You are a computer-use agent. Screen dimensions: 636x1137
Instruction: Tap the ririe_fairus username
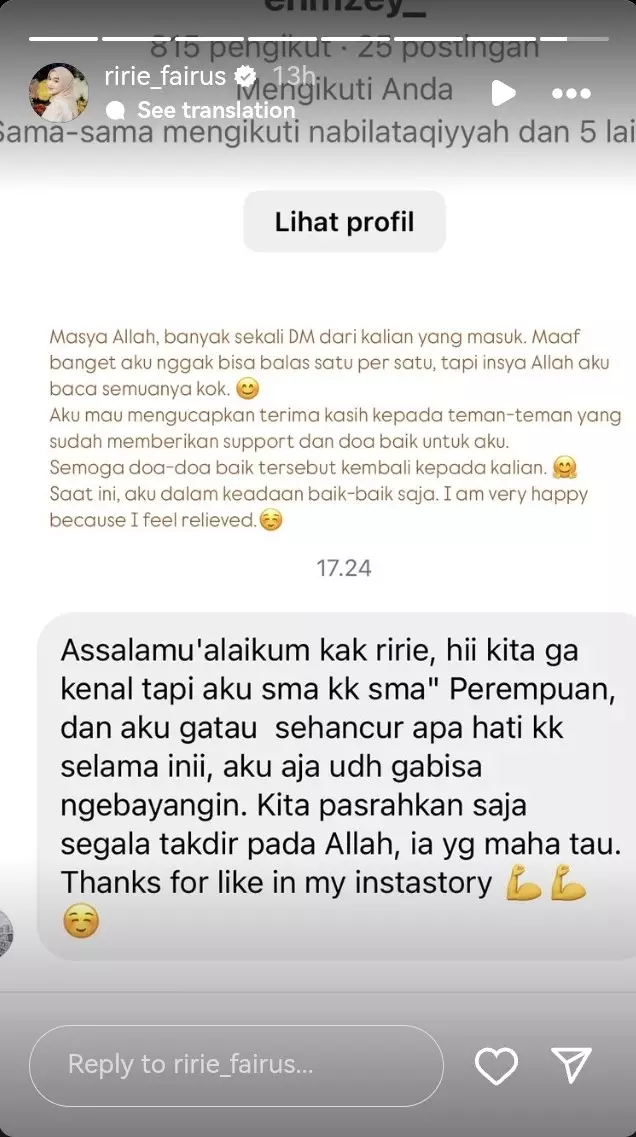pyautogui.click(x=165, y=77)
